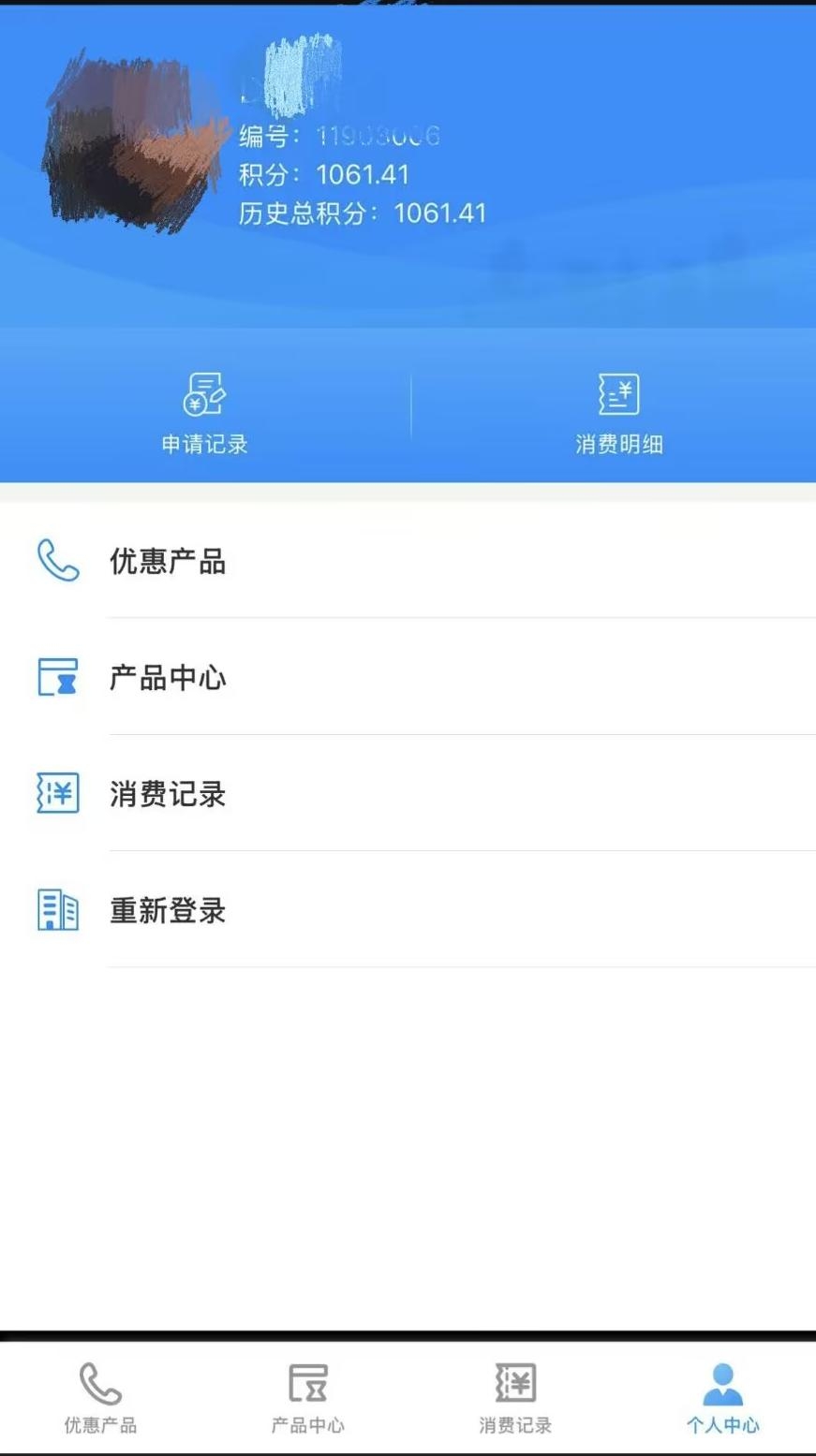
Task: Switch to the 产品中心 bottom tab
Action: tap(307, 1398)
